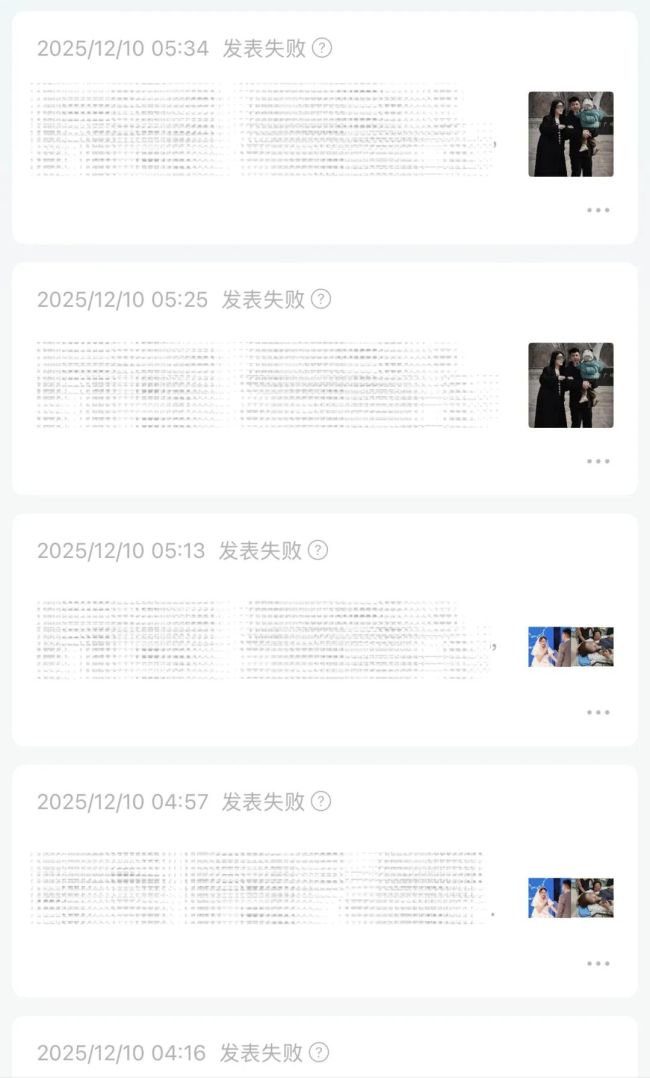Tap help icon next to 04:57 发表失败
The height and width of the screenshot is (1078, 650).
[321, 801]
